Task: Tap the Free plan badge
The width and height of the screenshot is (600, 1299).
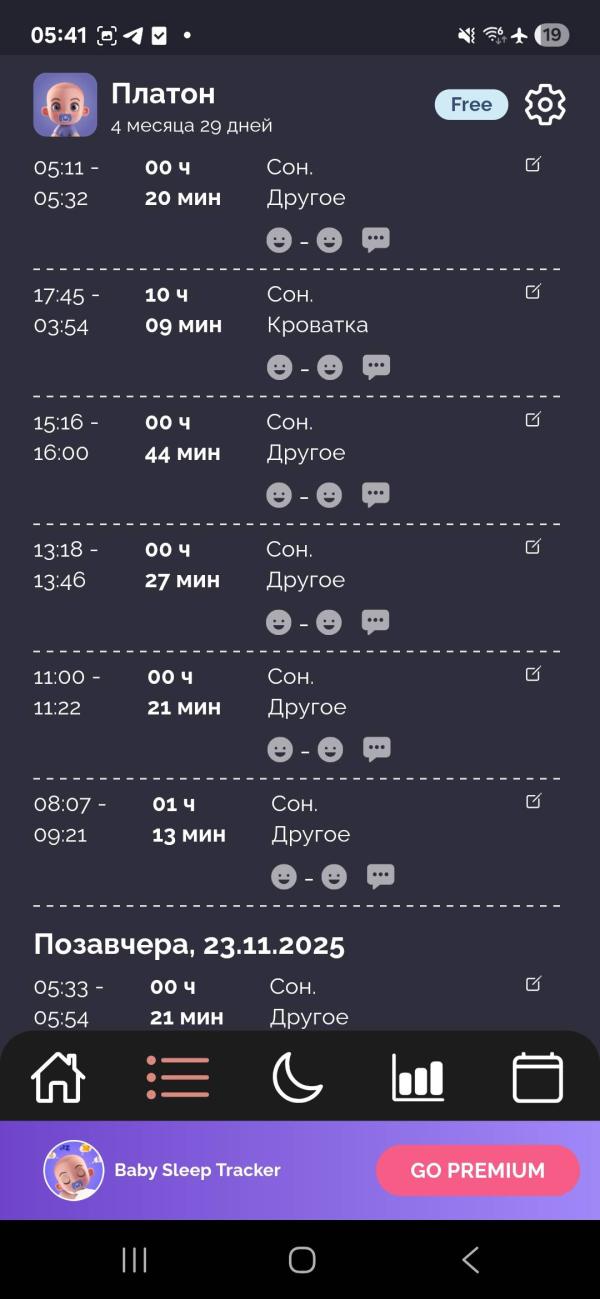Action: [471, 105]
